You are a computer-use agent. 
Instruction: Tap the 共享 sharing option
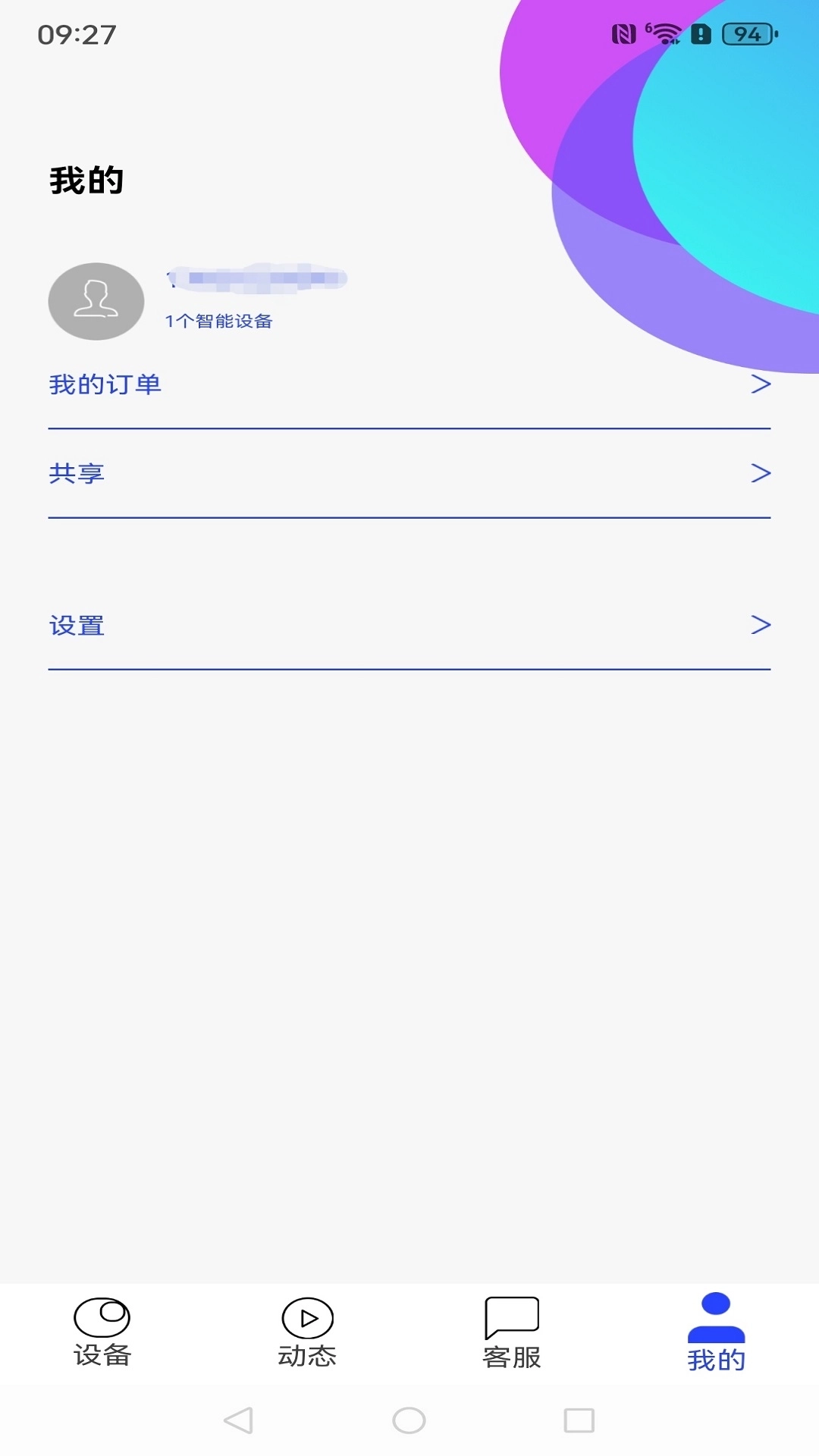pos(77,473)
